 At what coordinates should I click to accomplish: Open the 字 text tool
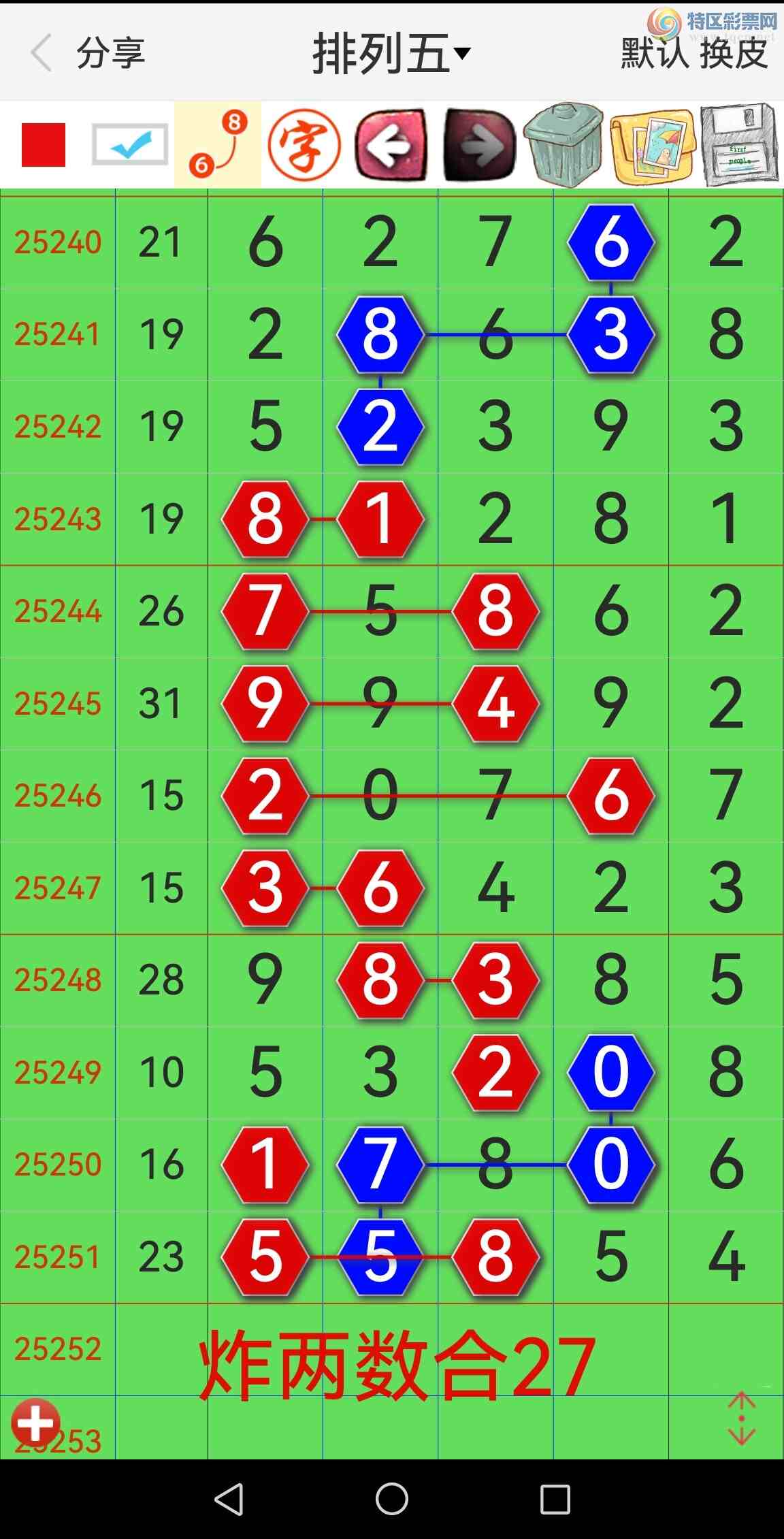click(304, 145)
